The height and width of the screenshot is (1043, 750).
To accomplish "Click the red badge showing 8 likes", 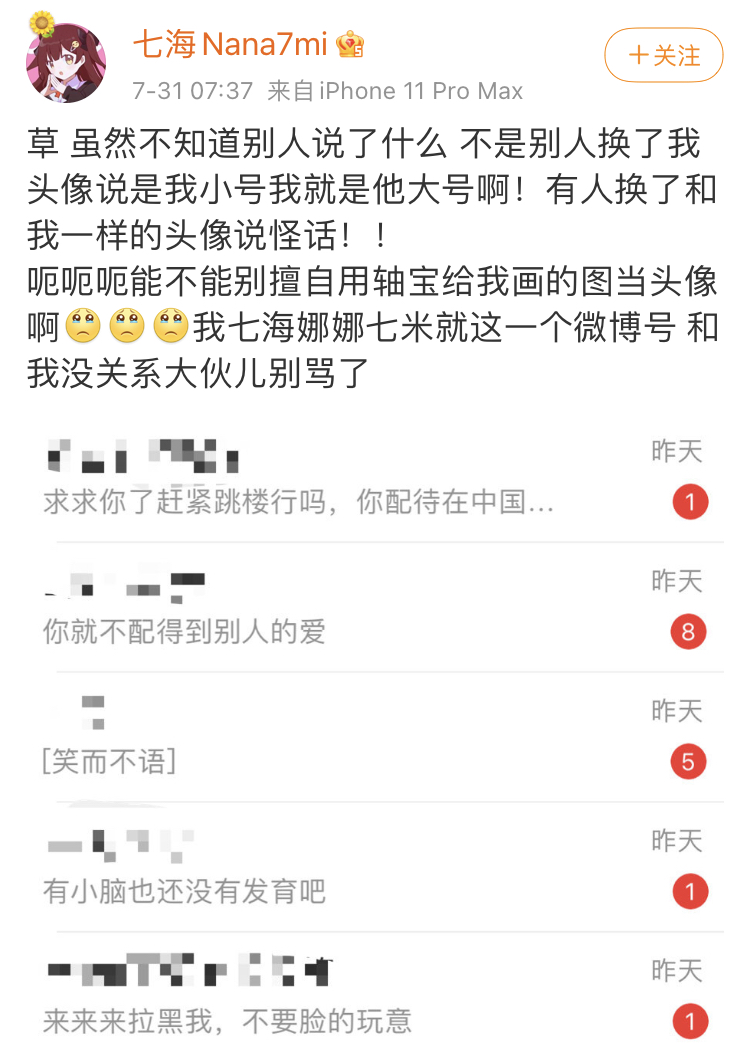I will click(x=687, y=632).
